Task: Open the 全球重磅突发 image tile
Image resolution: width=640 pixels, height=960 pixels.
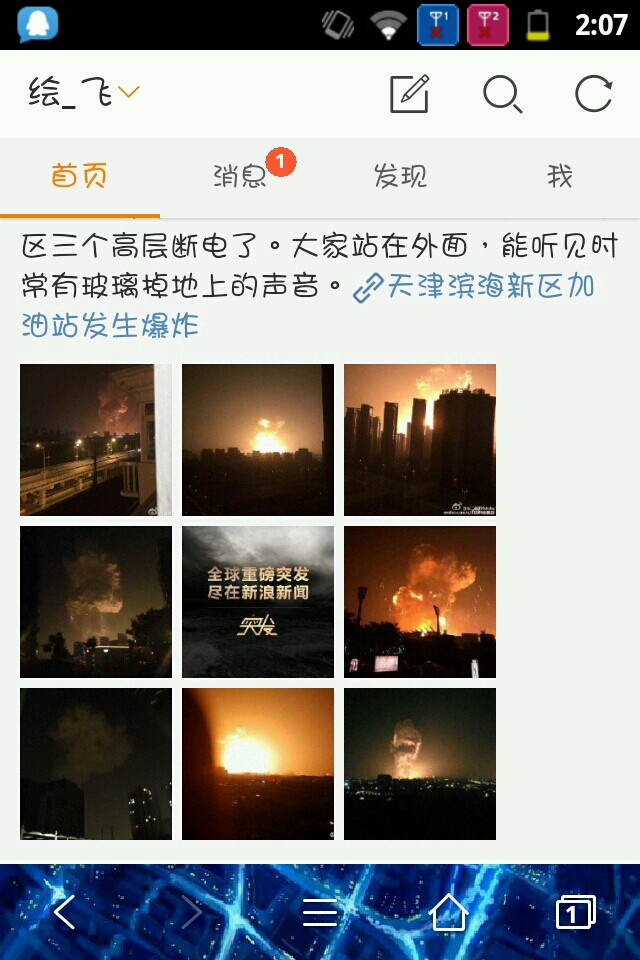Action: click(x=258, y=602)
